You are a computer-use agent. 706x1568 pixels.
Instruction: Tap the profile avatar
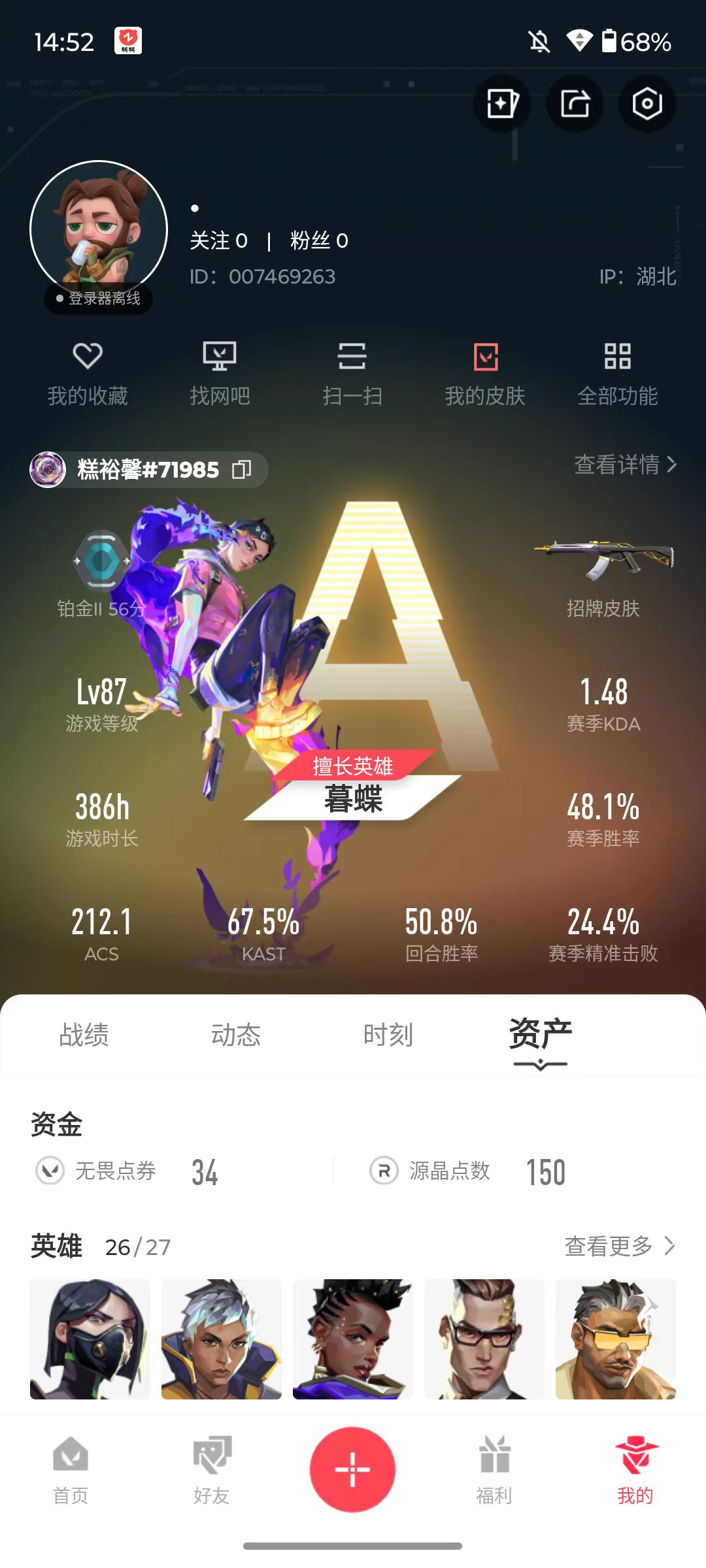(99, 229)
